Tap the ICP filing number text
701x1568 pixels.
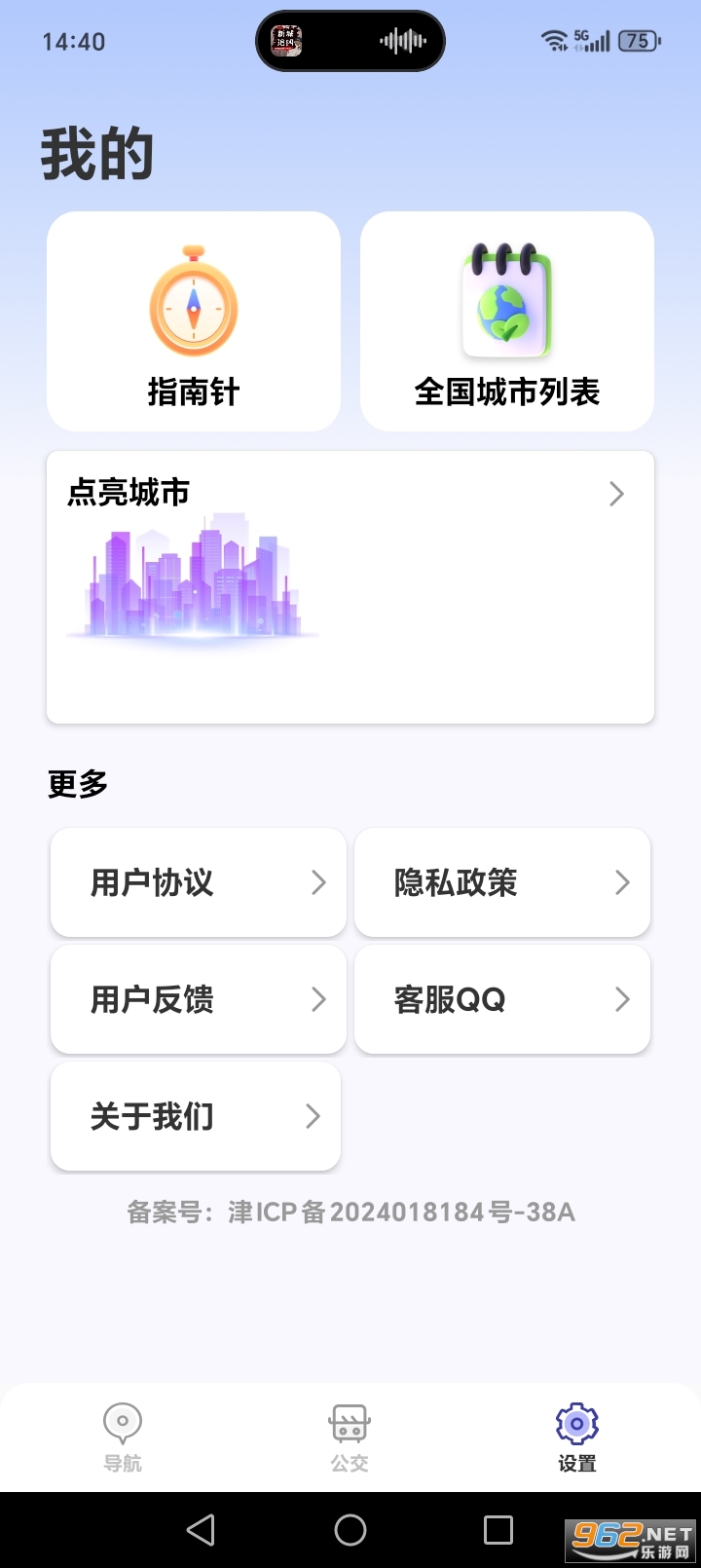pyautogui.click(x=350, y=1212)
